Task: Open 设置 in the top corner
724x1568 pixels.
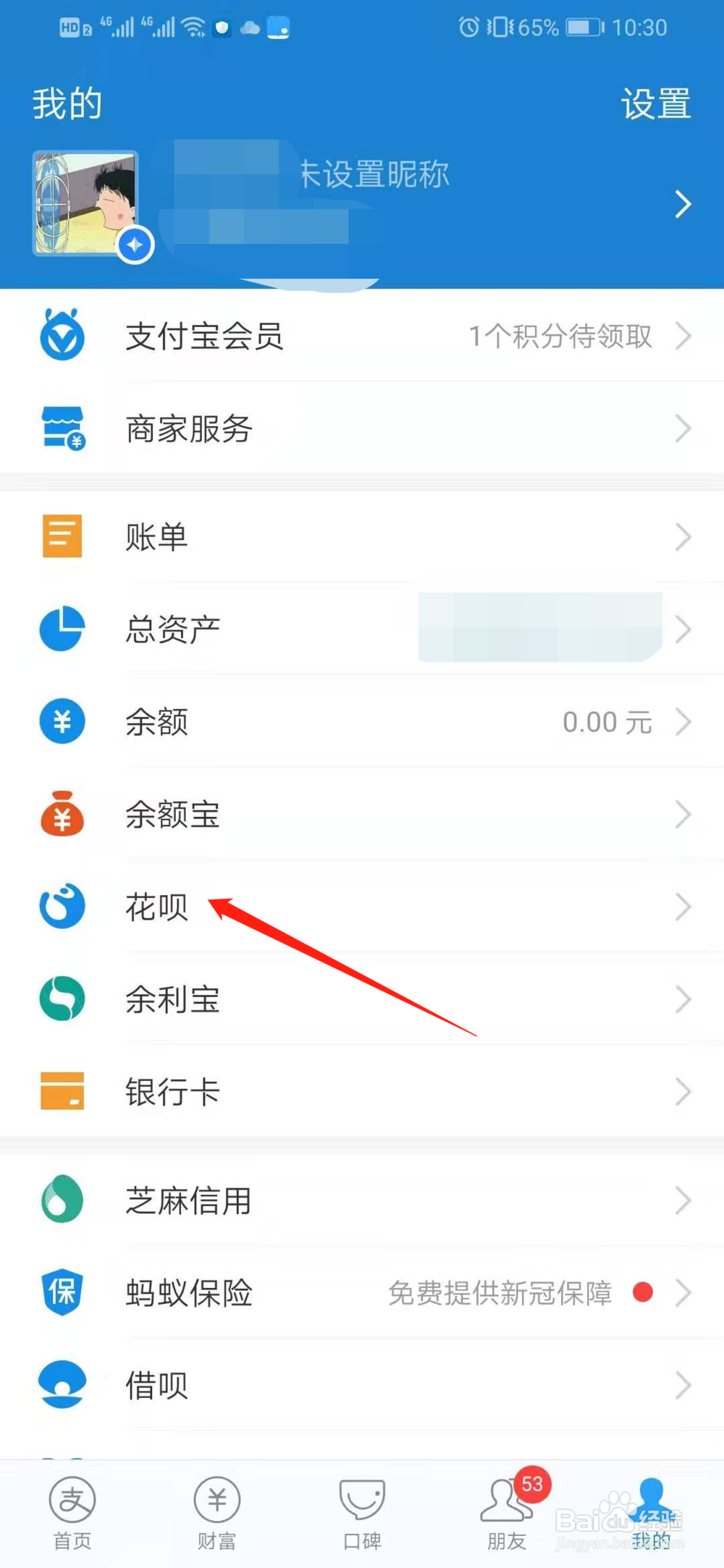Action: [654, 103]
